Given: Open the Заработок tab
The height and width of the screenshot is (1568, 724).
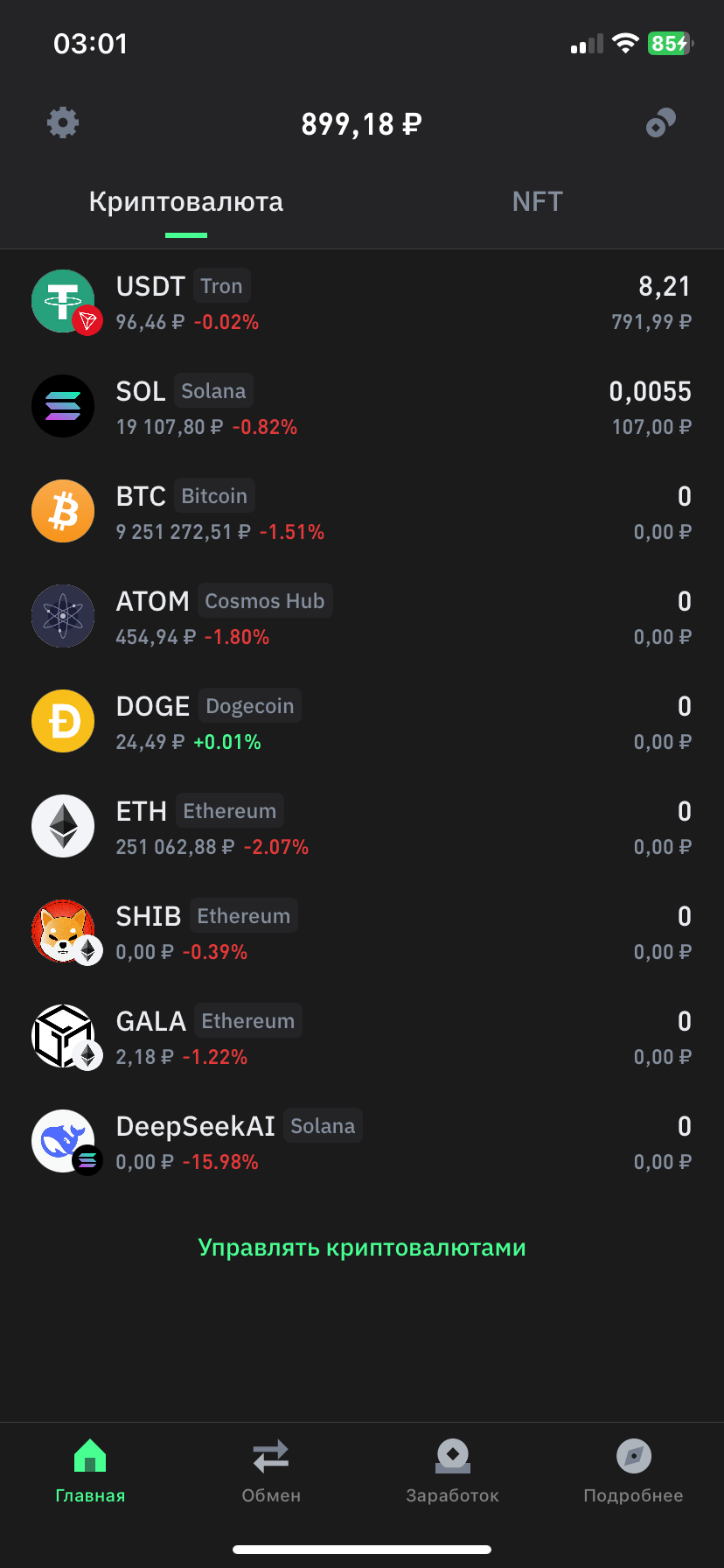Looking at the screenshot, I should click(452, 1472).
